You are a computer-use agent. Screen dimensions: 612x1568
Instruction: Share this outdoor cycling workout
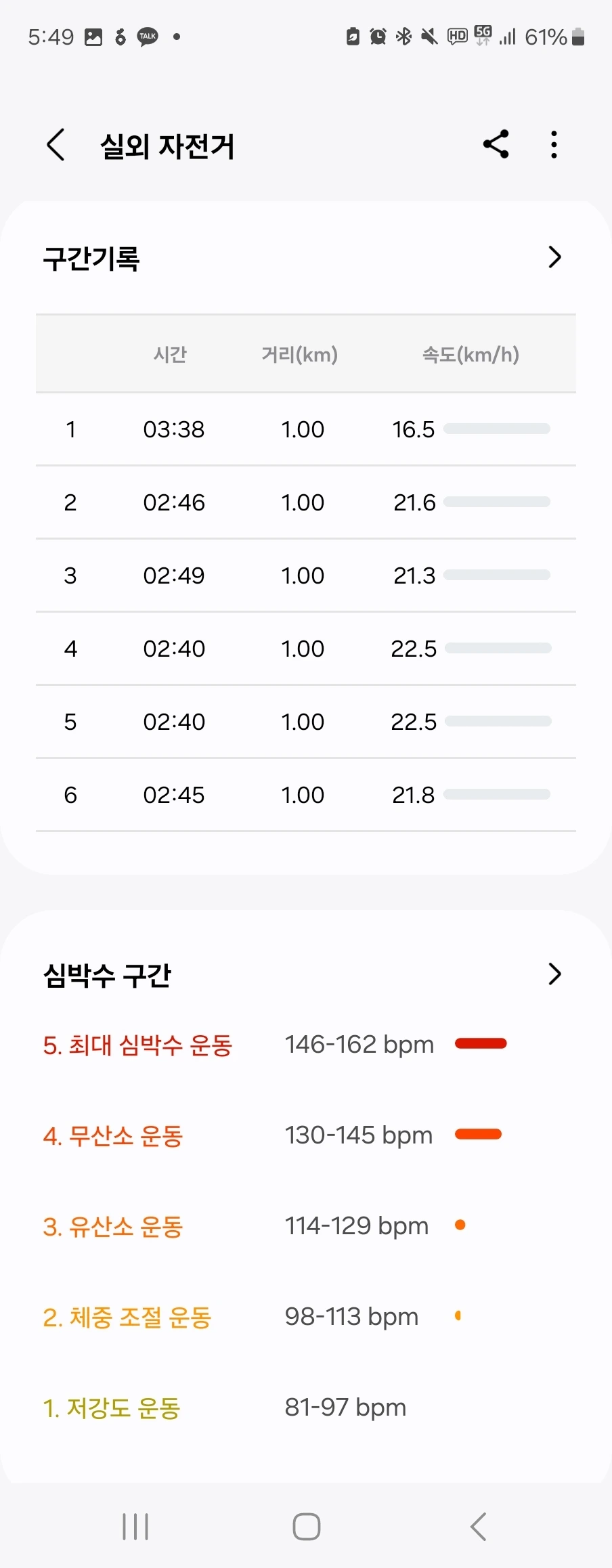(496, 144)
